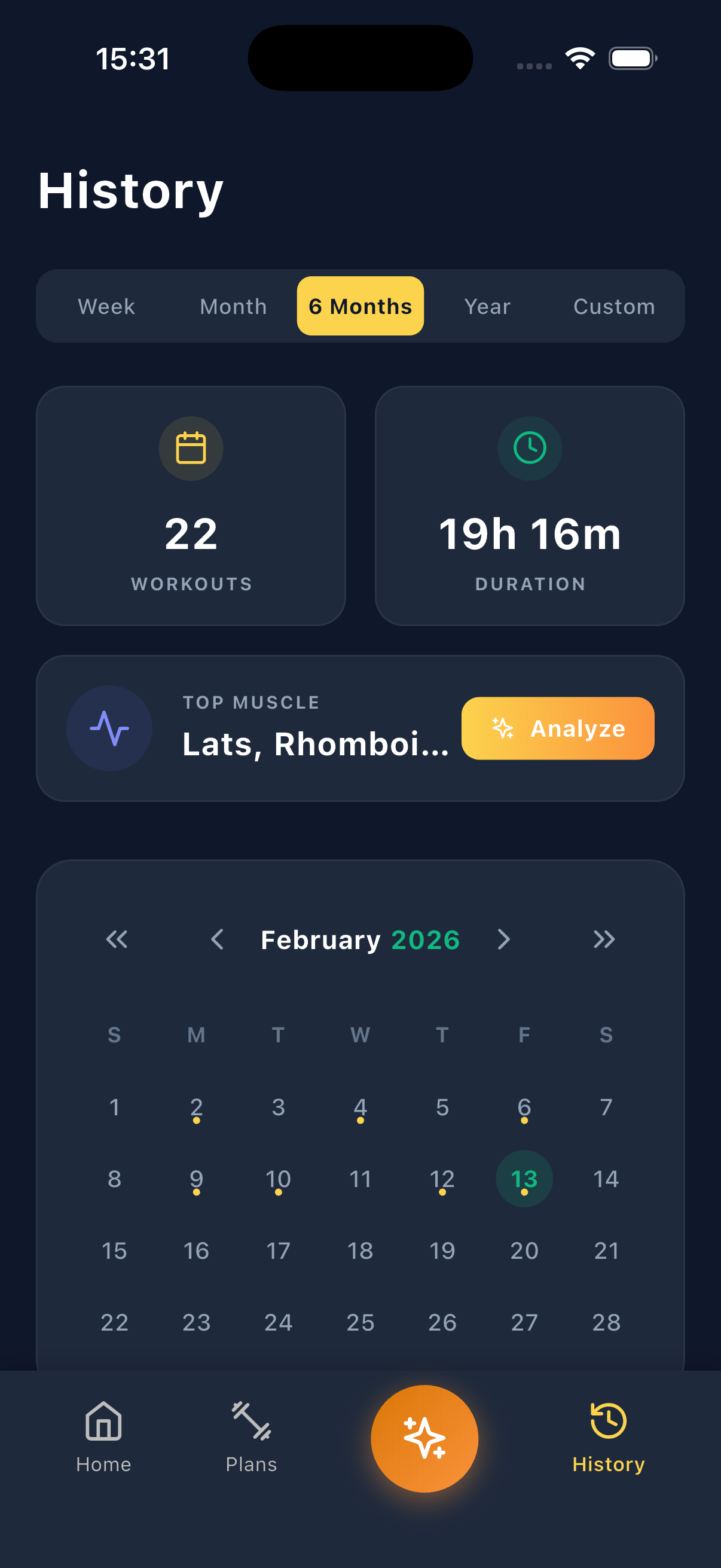Open the History tab
721x1568 pixels.
pos(608,1437)
